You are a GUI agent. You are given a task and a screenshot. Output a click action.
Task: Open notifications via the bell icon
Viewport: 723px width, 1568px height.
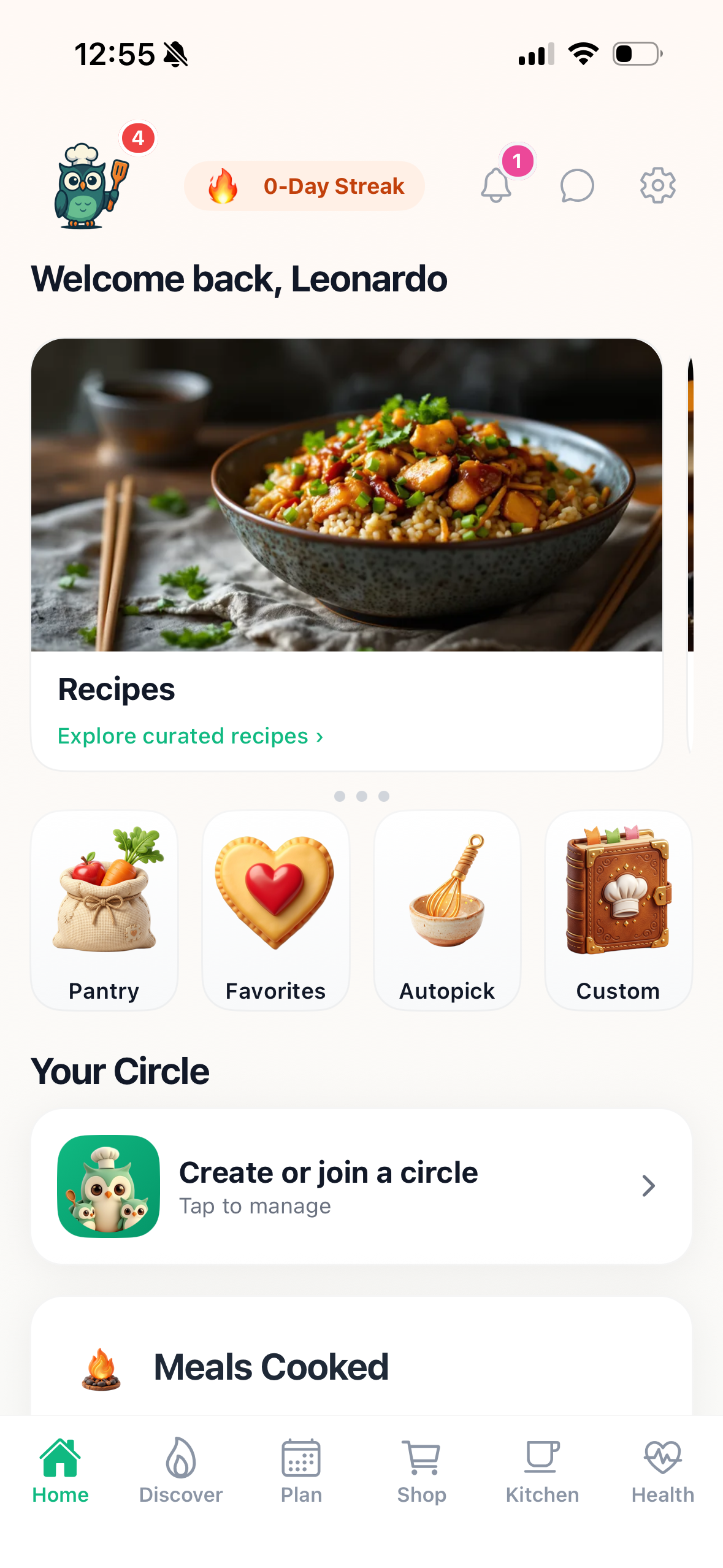pyautogui.click(x=497, y=186)
